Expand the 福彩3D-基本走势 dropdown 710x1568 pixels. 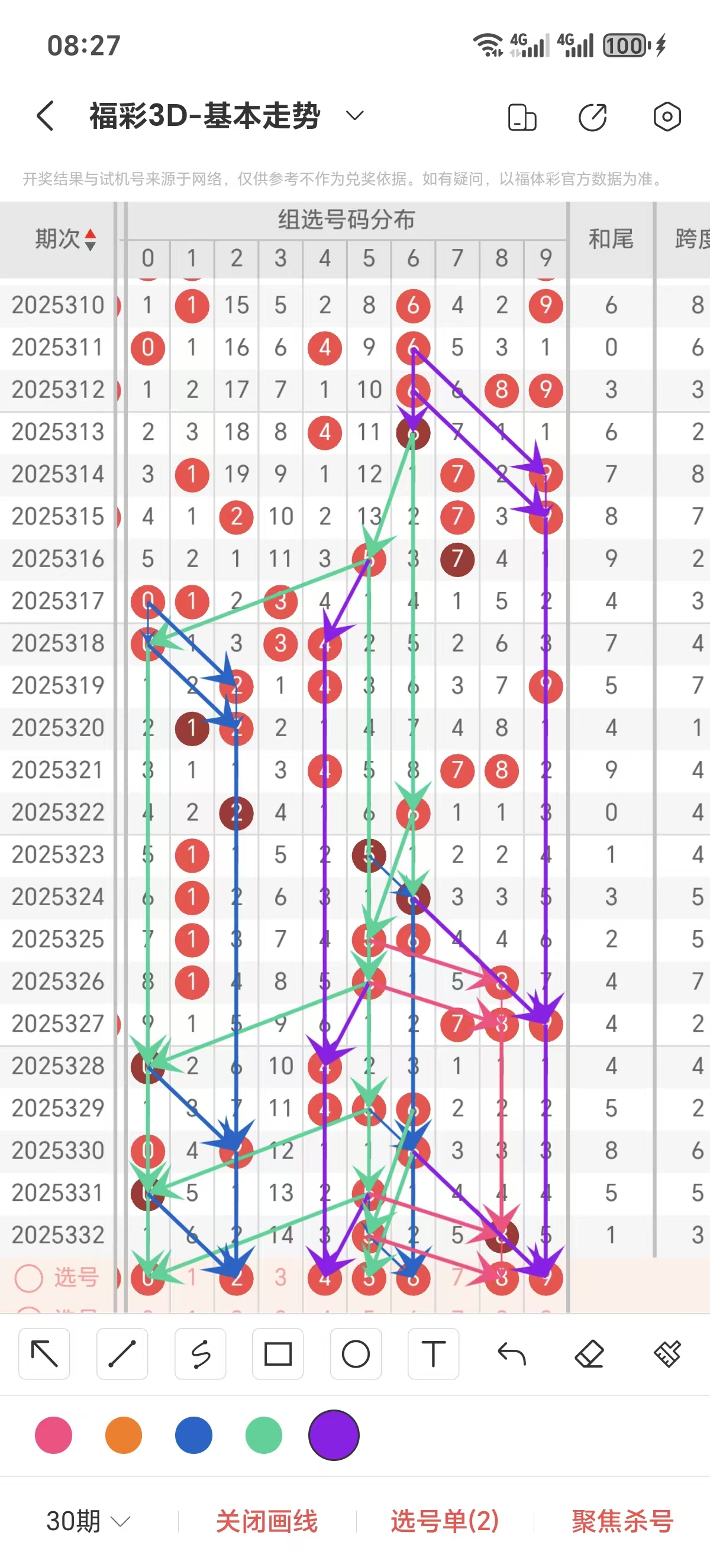pyautogui.click(x=354, y=116)
